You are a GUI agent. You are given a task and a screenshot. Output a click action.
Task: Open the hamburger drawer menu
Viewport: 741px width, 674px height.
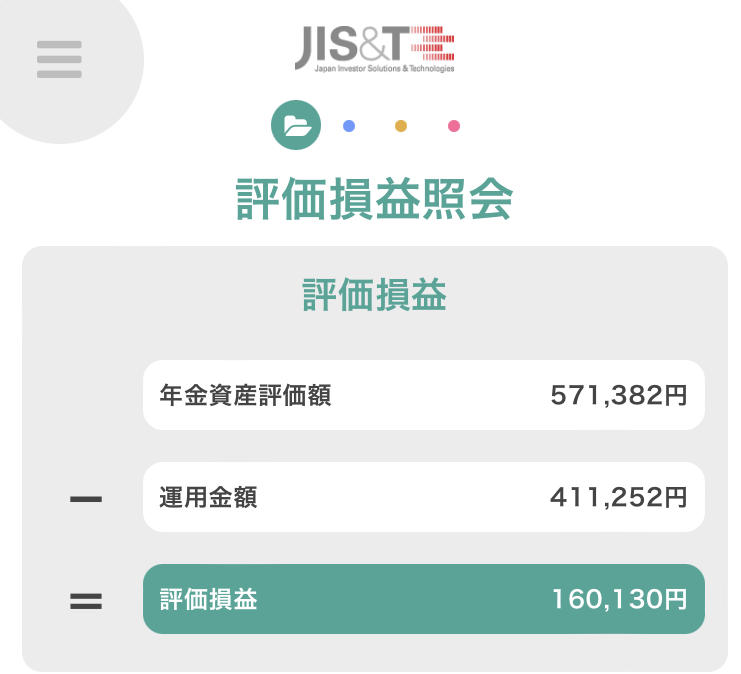[x=59, y=60]
